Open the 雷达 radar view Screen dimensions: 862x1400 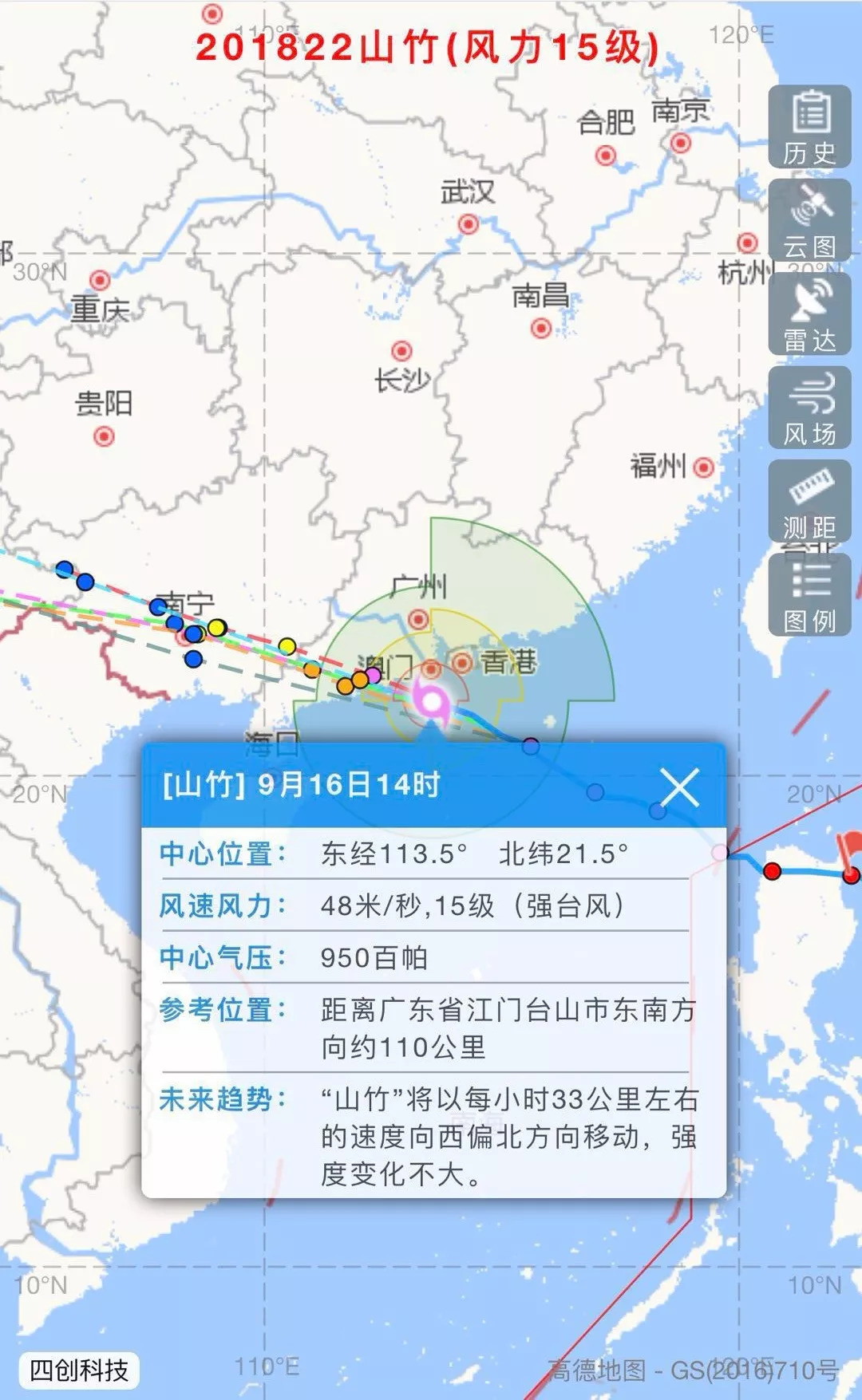click(x=809, y=311)
